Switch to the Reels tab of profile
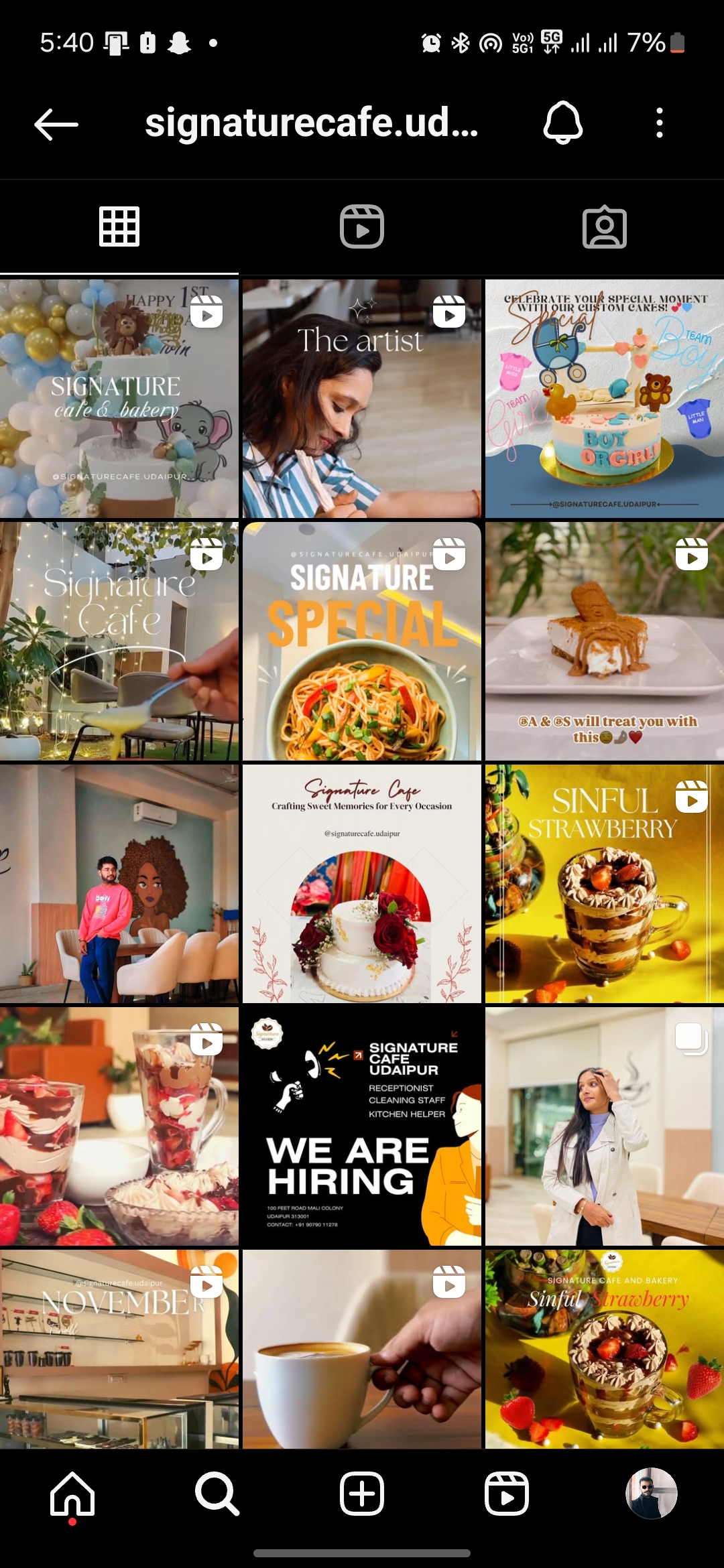Screen dimensions: 724x1568 [361, 227]
